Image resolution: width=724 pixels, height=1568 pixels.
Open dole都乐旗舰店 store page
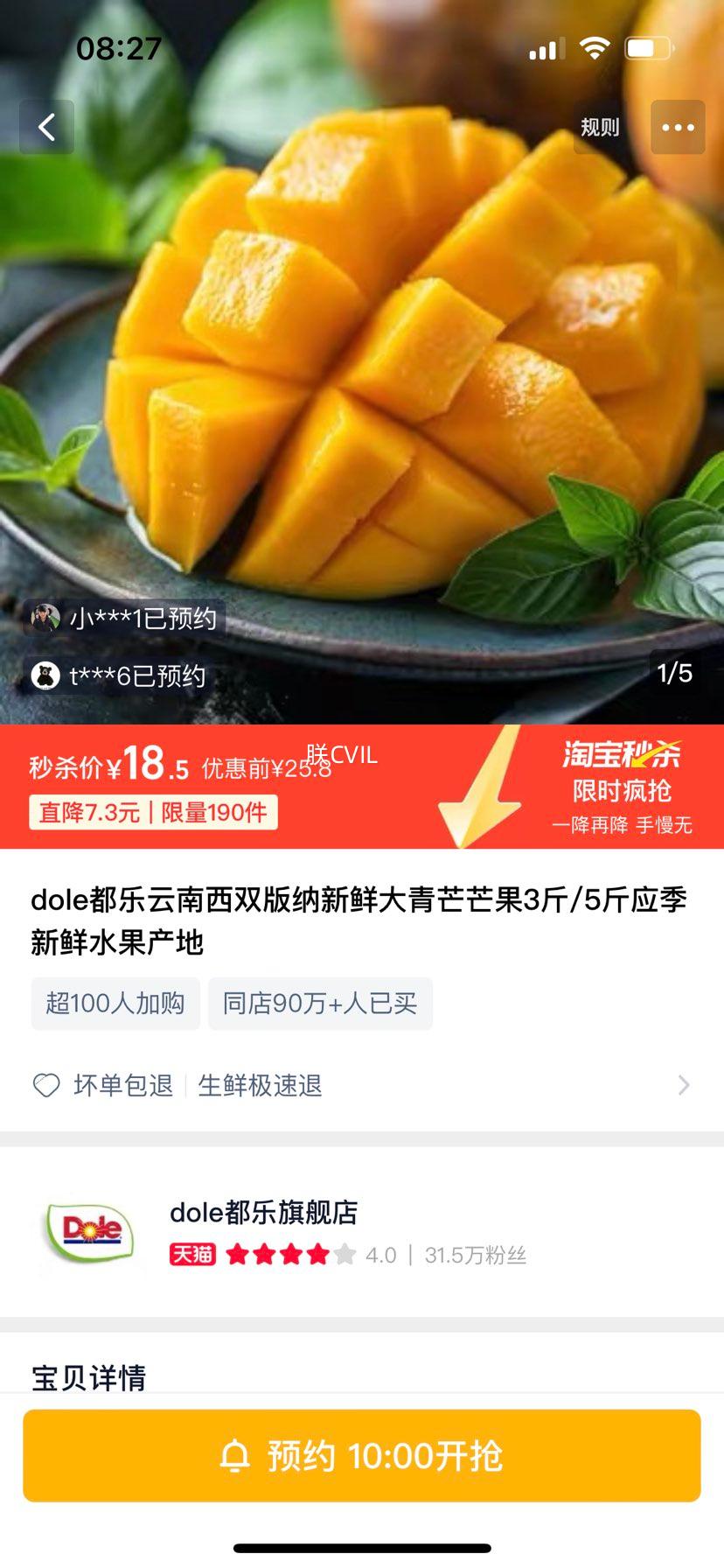click(x=263, y=1214)
